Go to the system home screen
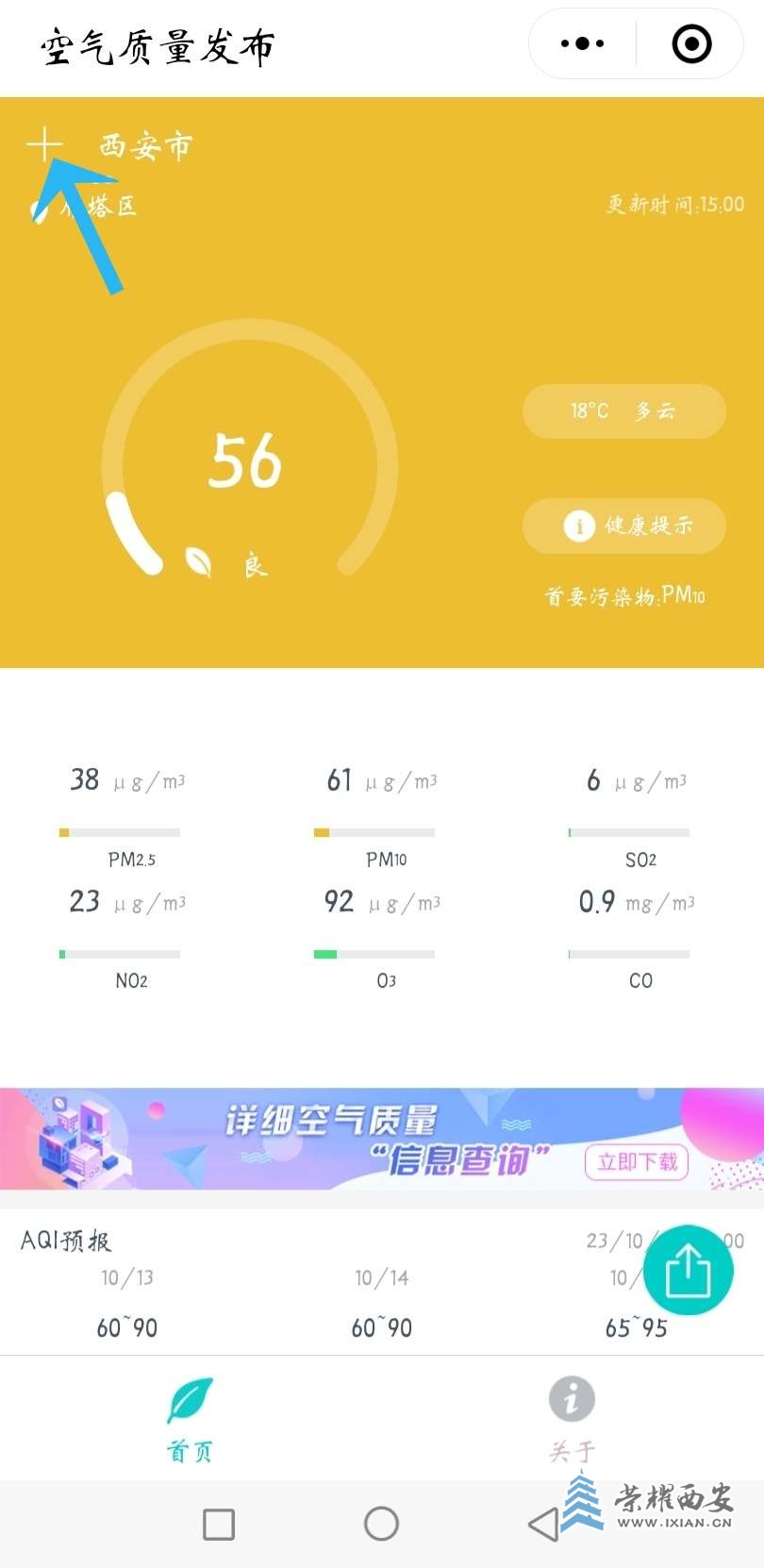Image resolution: width=764 pixels, height=1568 pixels. click(x=381, y=1524)
